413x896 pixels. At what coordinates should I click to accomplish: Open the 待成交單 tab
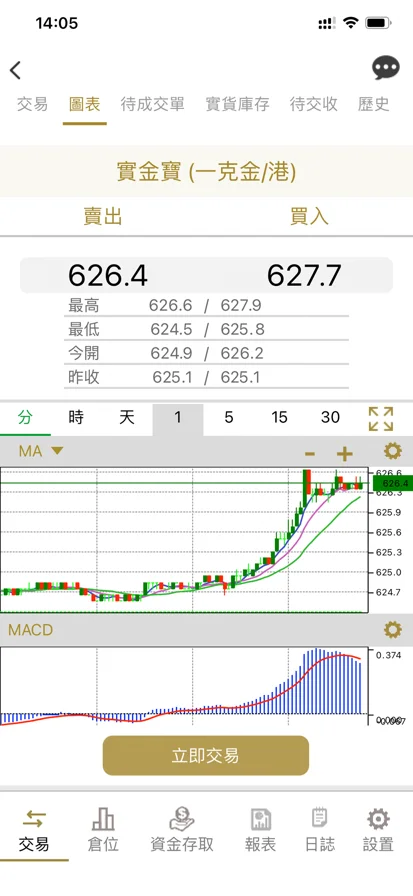[x=153, y=104]
